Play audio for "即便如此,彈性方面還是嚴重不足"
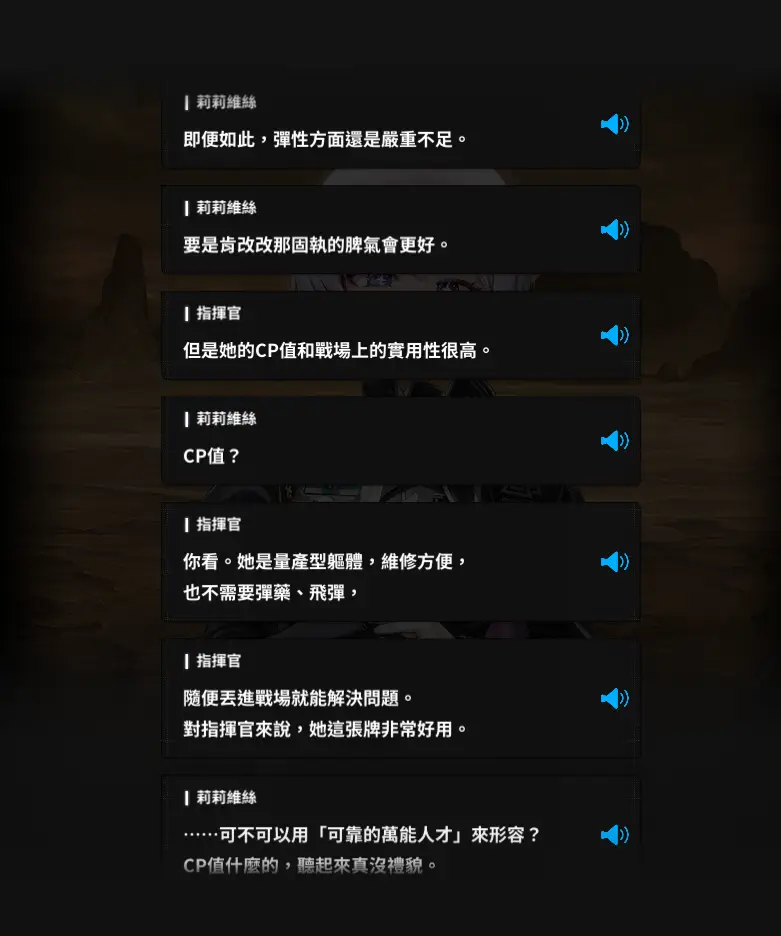 (613, 124)
